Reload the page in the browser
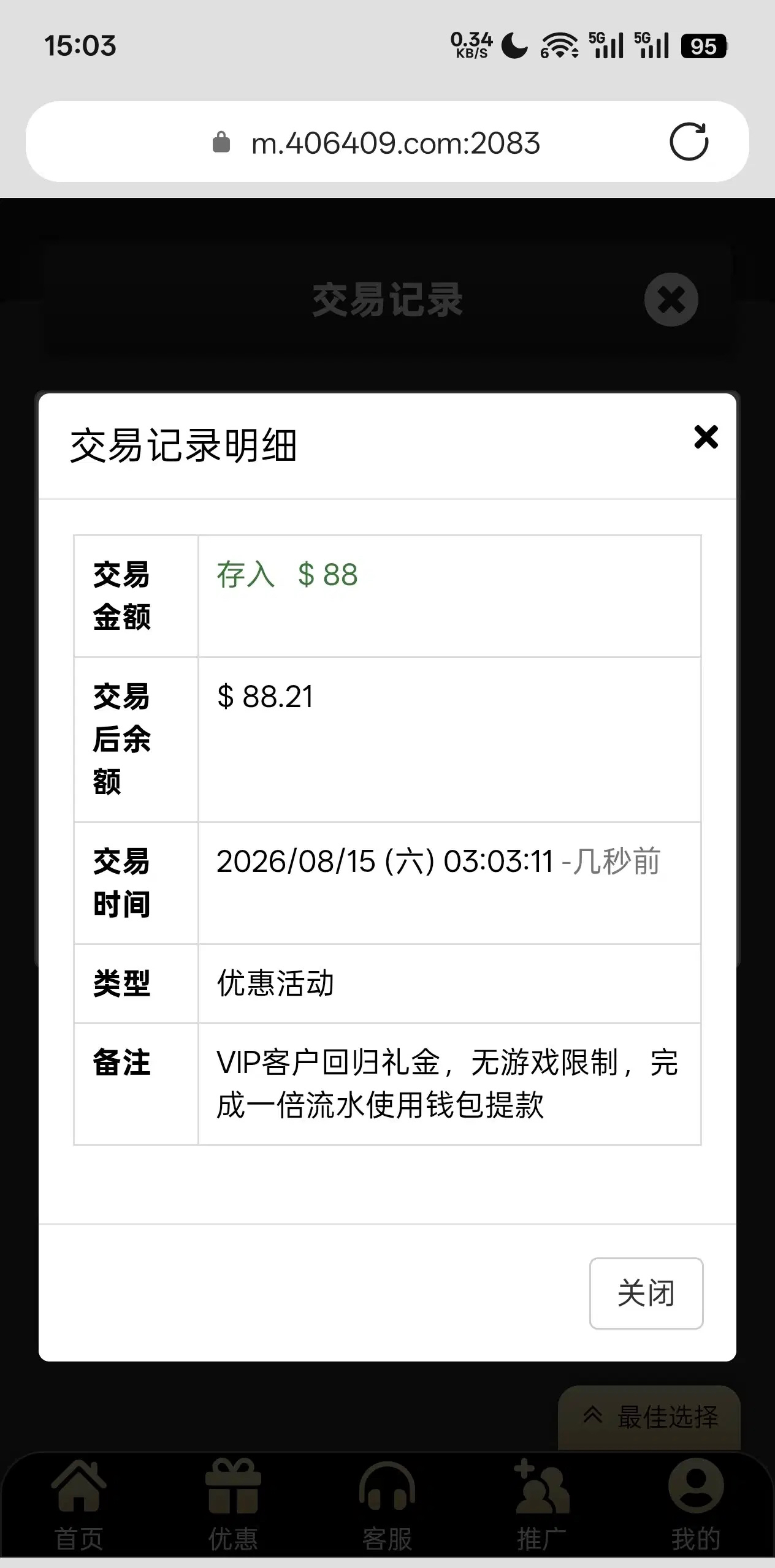775x1568 pixels. point(689,142)
